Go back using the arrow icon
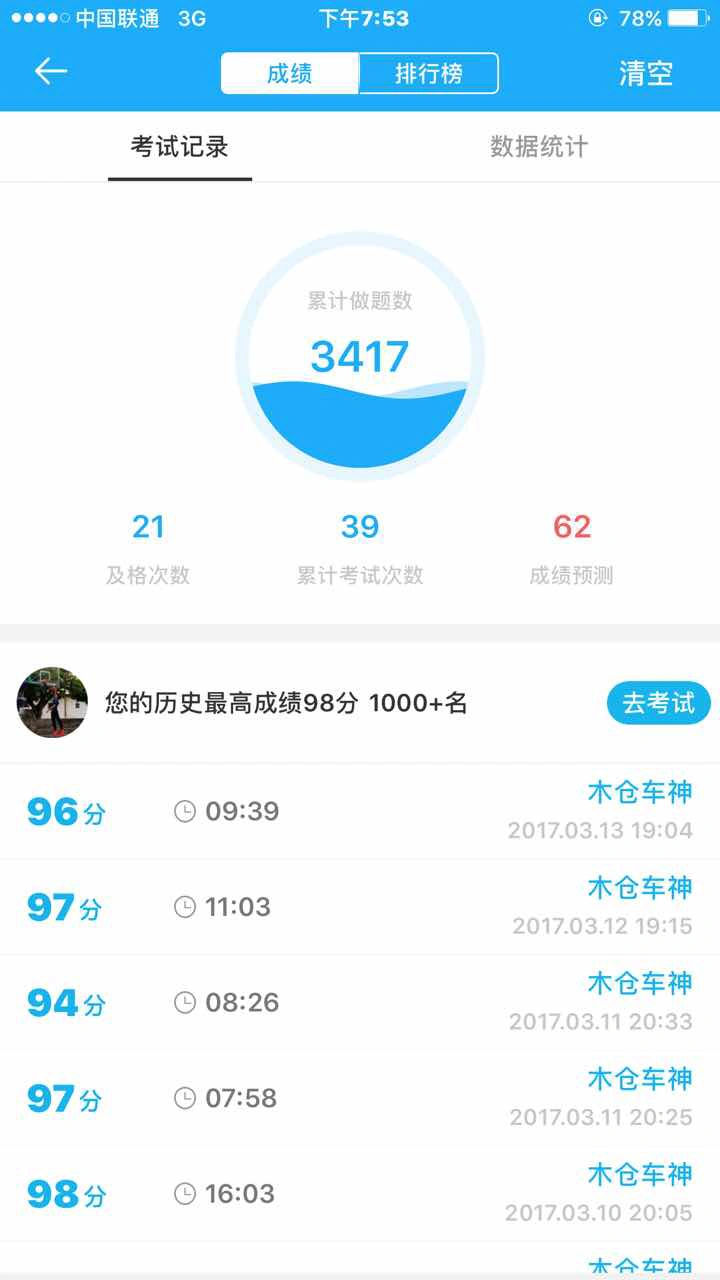 [x=51, y=71]
